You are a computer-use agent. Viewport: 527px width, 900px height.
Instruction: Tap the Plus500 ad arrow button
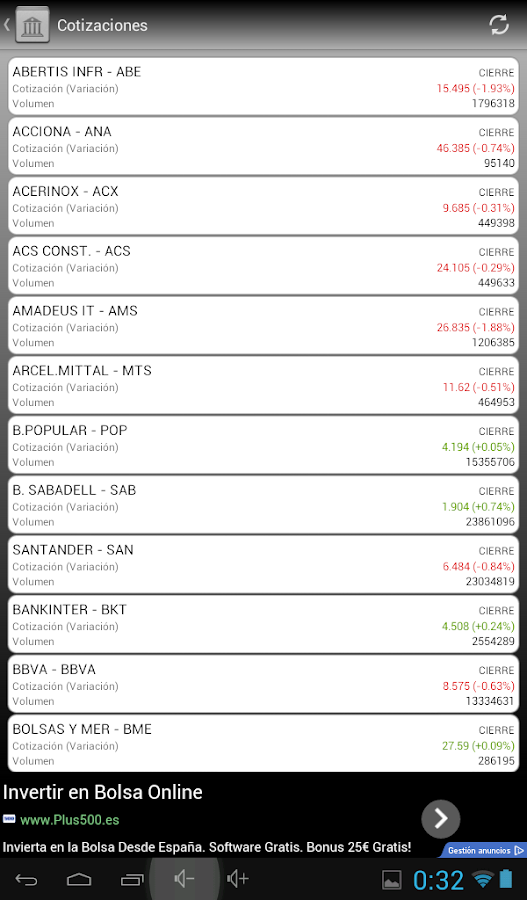[440, 818]
